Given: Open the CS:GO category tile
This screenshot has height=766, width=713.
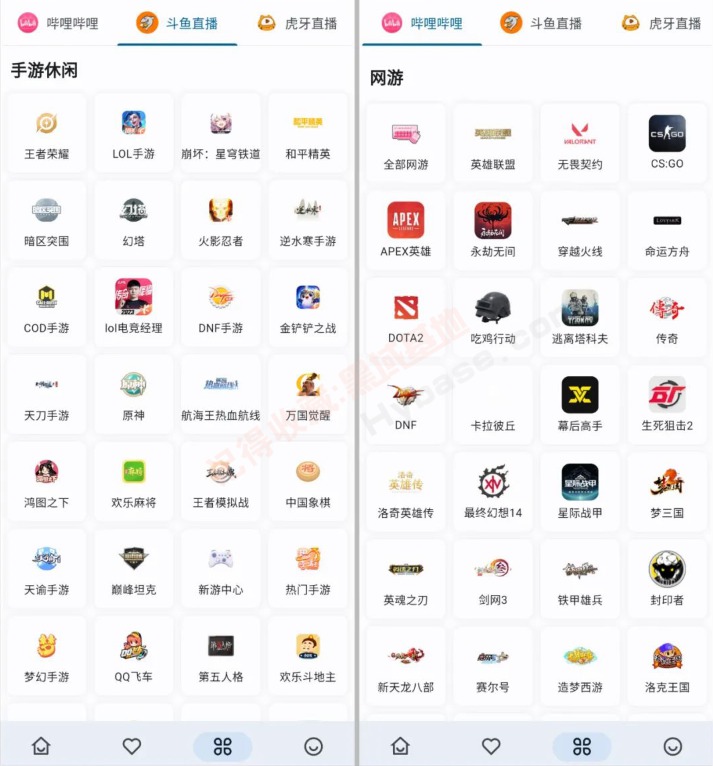Looking at the screenshot, I should (x=667, y=143).
